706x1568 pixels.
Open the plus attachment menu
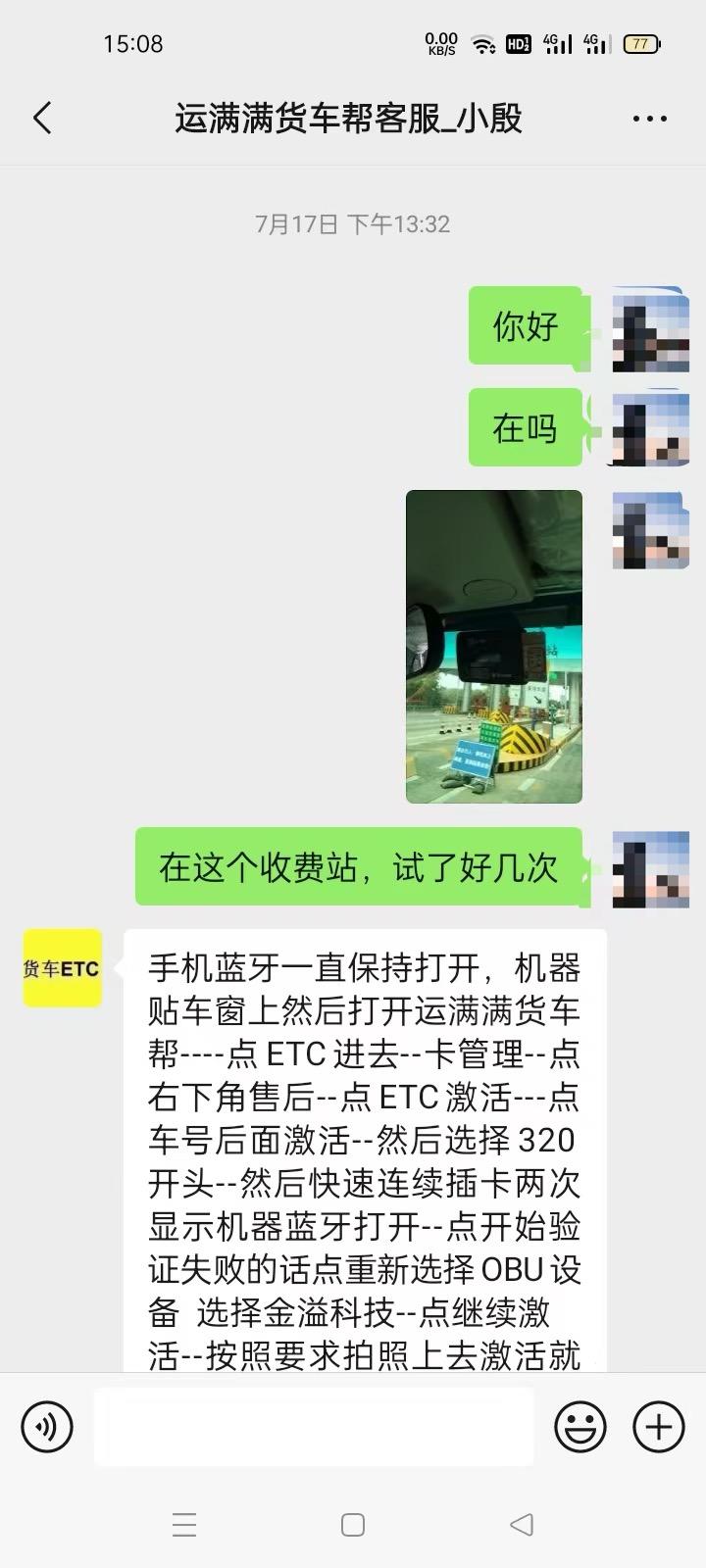[x=658, y=1426]
